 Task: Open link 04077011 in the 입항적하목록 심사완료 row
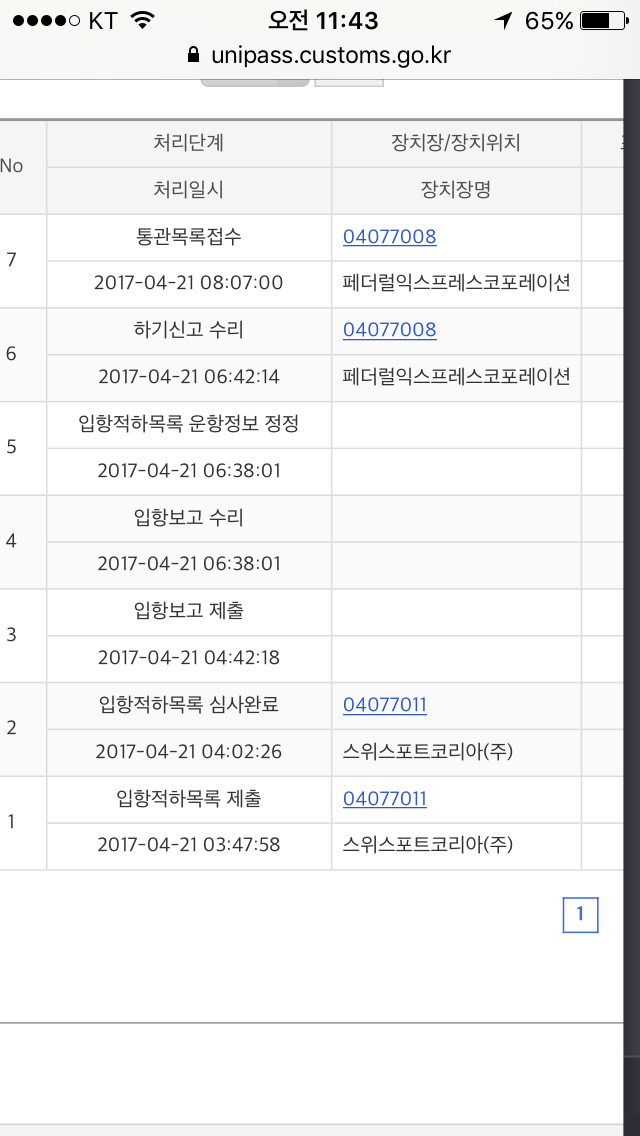pos(384,705)
